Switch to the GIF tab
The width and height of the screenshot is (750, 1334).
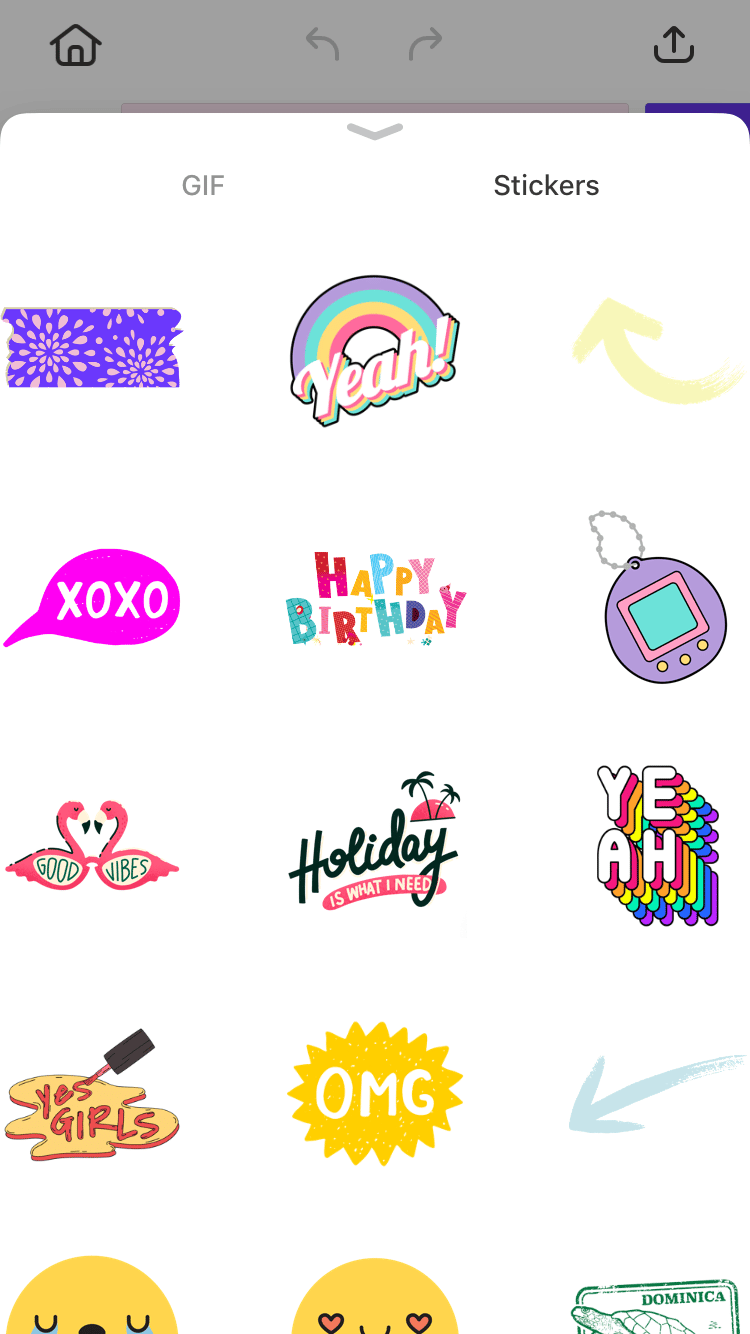point(203,185)
